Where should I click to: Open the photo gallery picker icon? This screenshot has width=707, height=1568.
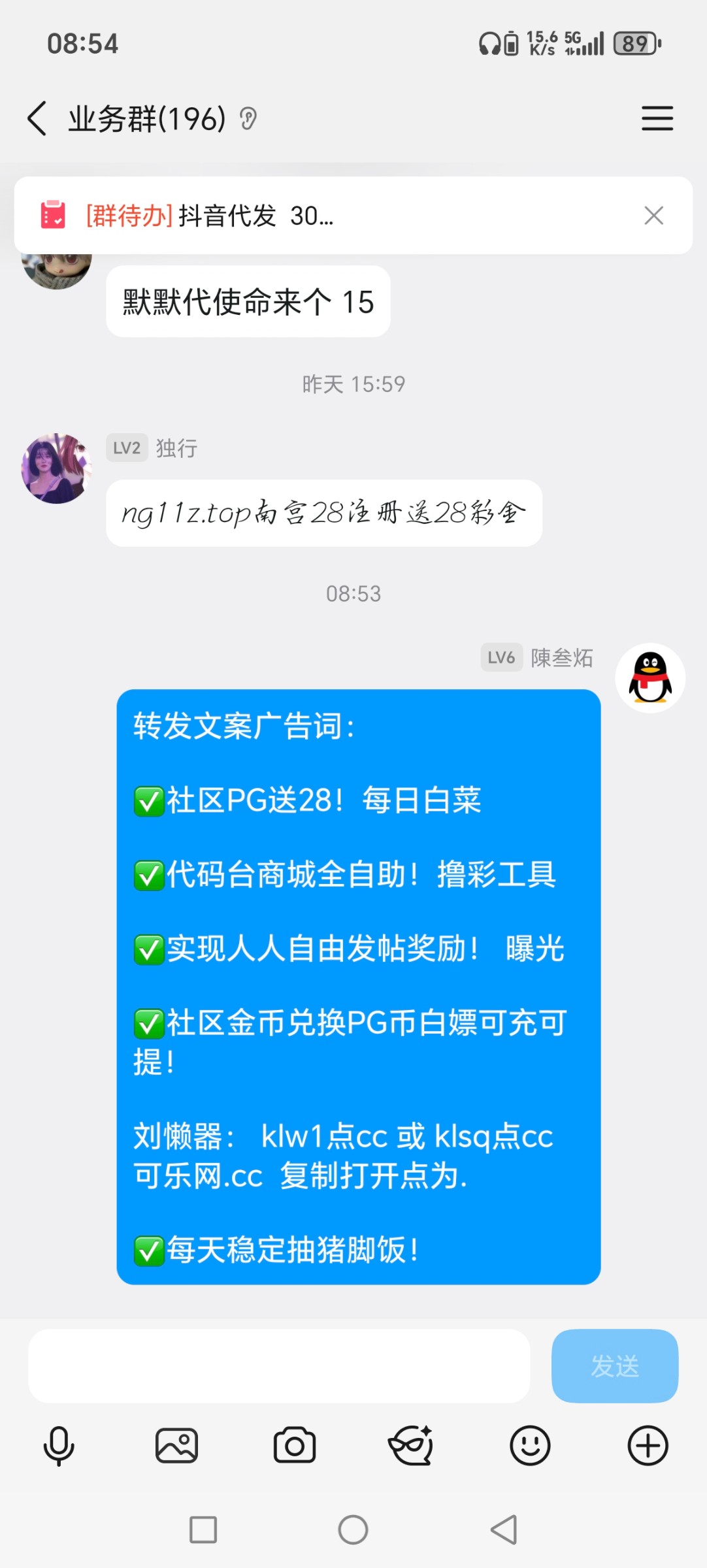tap(176, 1446)
